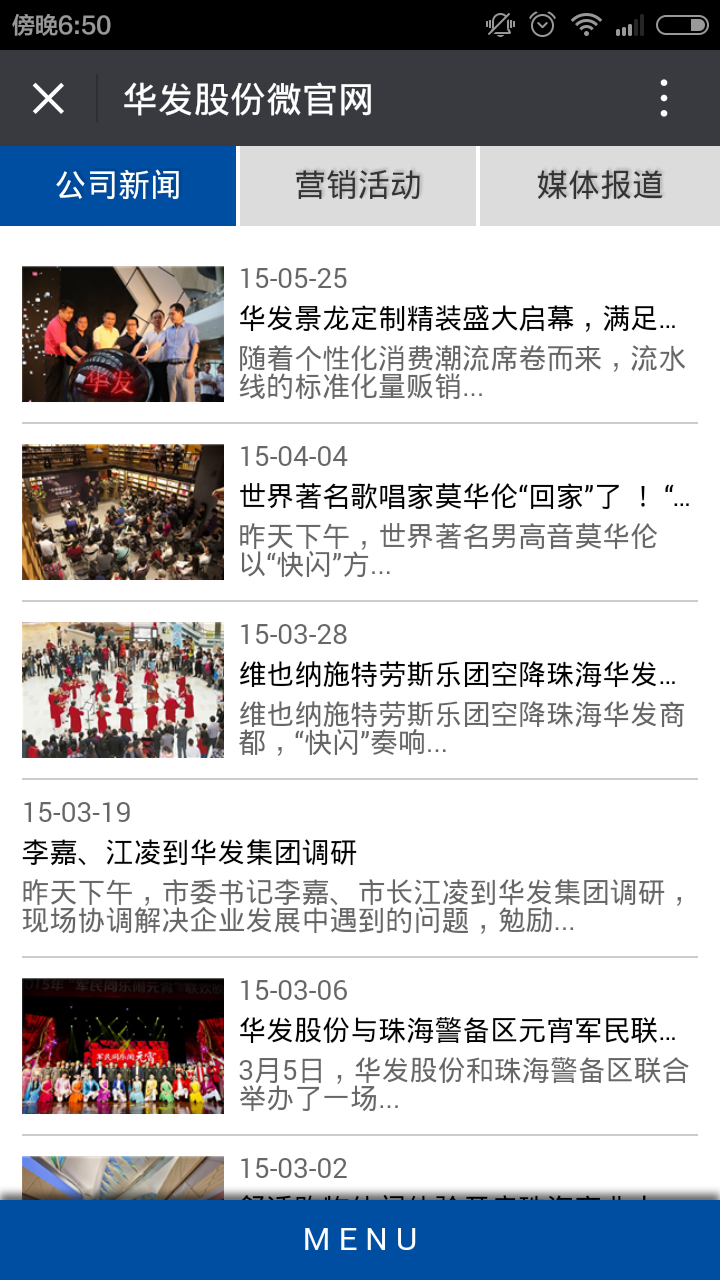This screenshot has width=720, height=1280.
Task: Tap the 维也纳施特劳斯乐团 news thumbnail
Action: point(122,689)
